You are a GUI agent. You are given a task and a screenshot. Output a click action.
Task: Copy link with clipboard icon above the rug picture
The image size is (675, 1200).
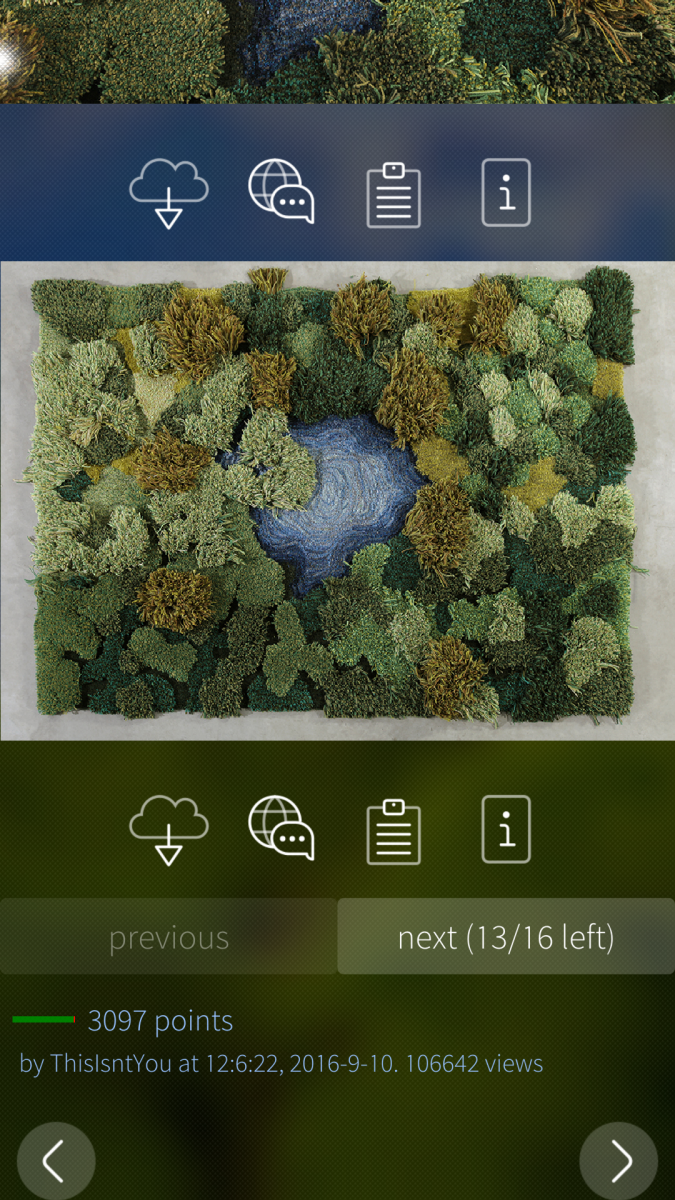click(393, 193)
